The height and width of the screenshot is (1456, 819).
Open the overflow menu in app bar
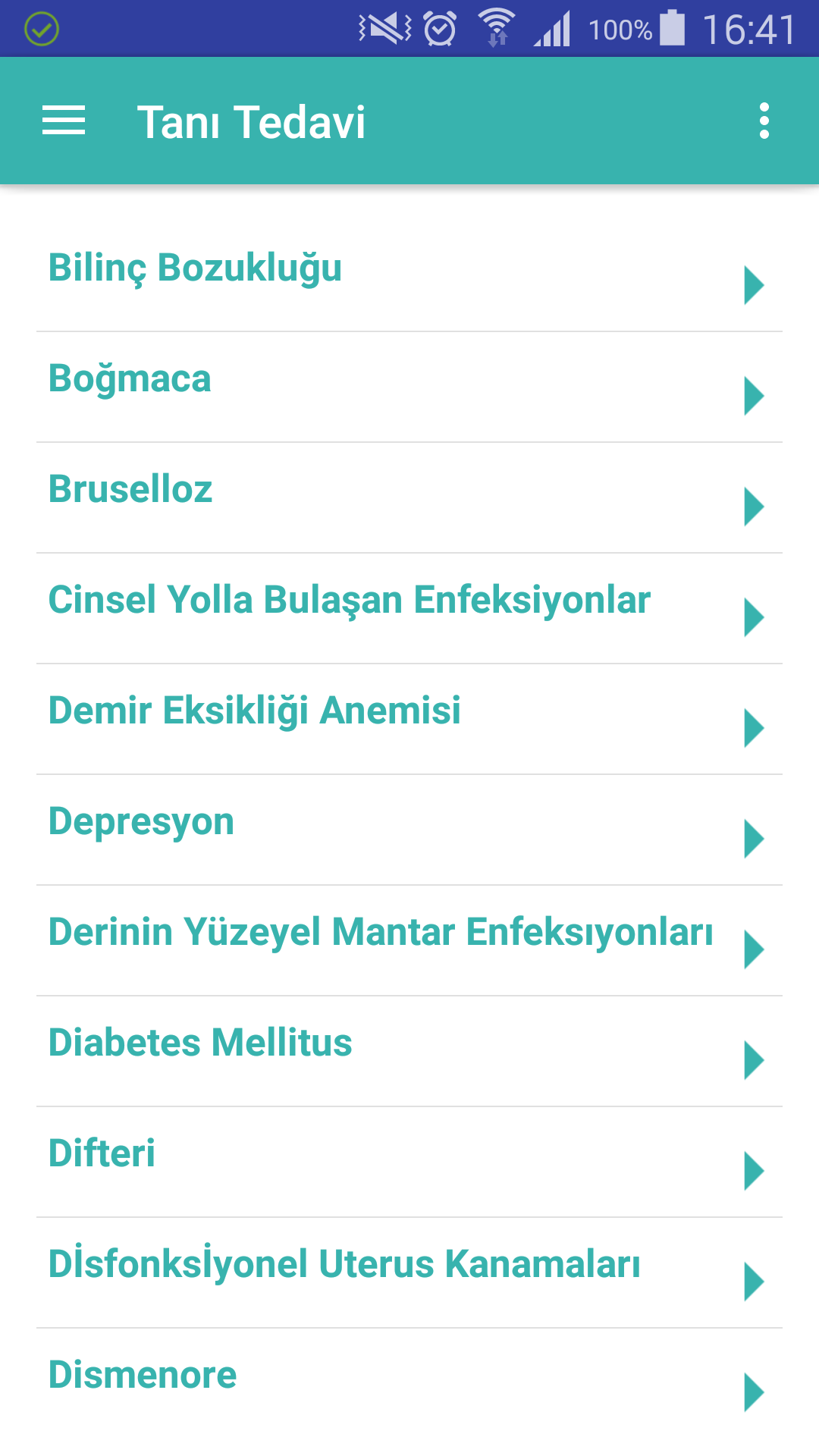[764, 121]
